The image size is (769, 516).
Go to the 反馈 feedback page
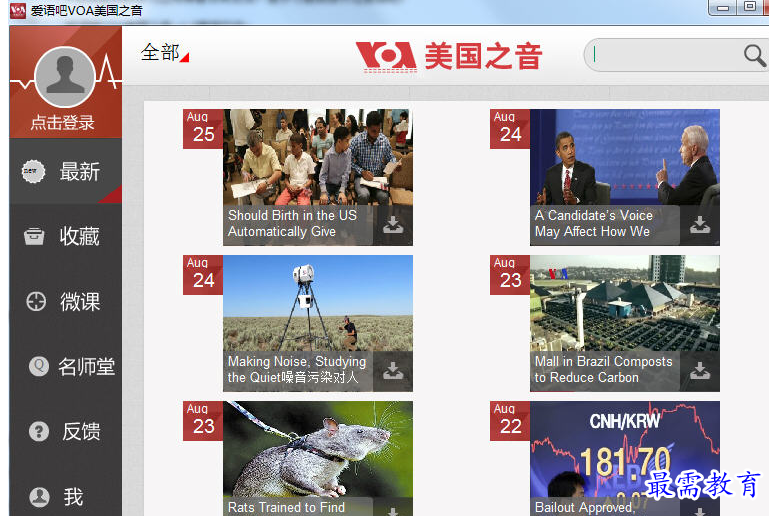tap(66, 432)
